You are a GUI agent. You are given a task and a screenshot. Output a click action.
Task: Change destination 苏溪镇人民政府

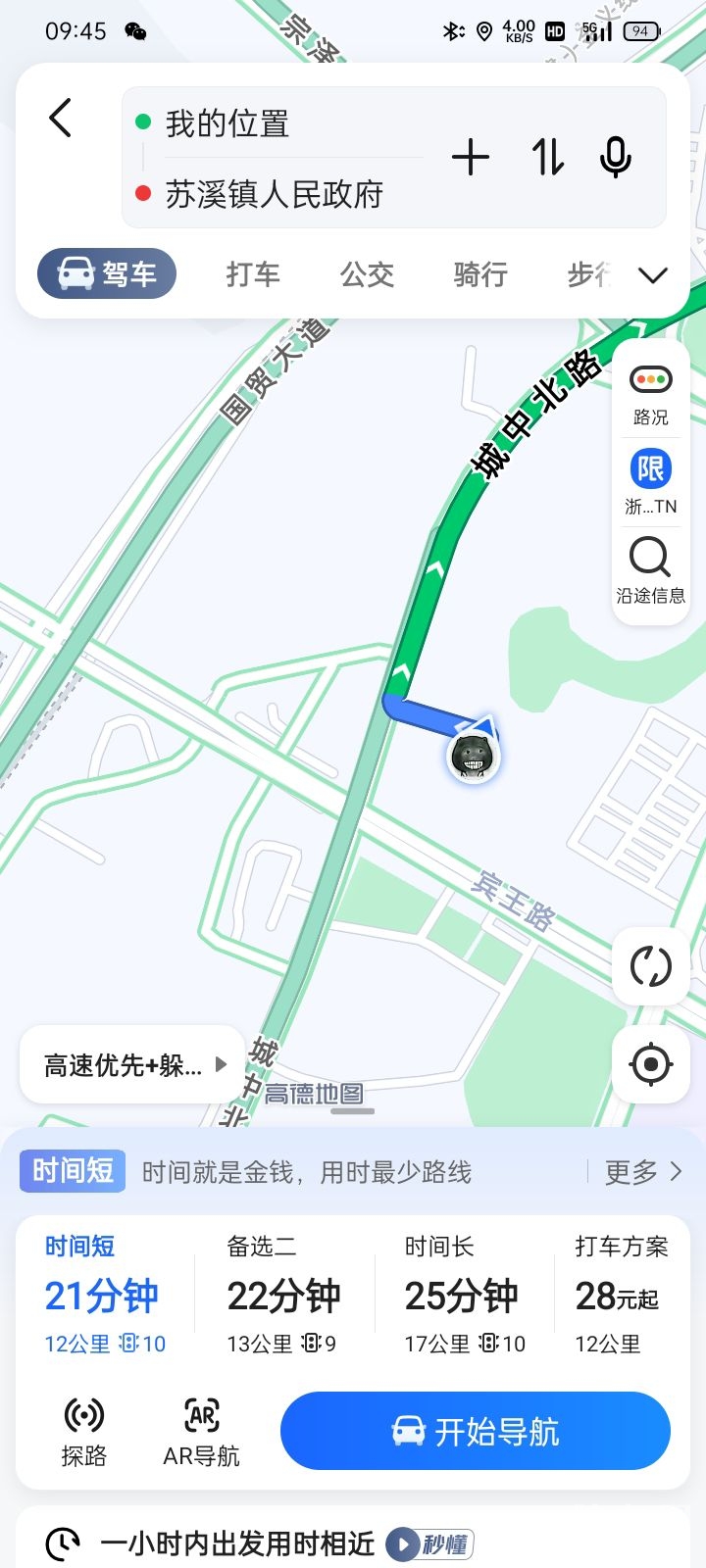pyautogui.click(x=274, y=194)
